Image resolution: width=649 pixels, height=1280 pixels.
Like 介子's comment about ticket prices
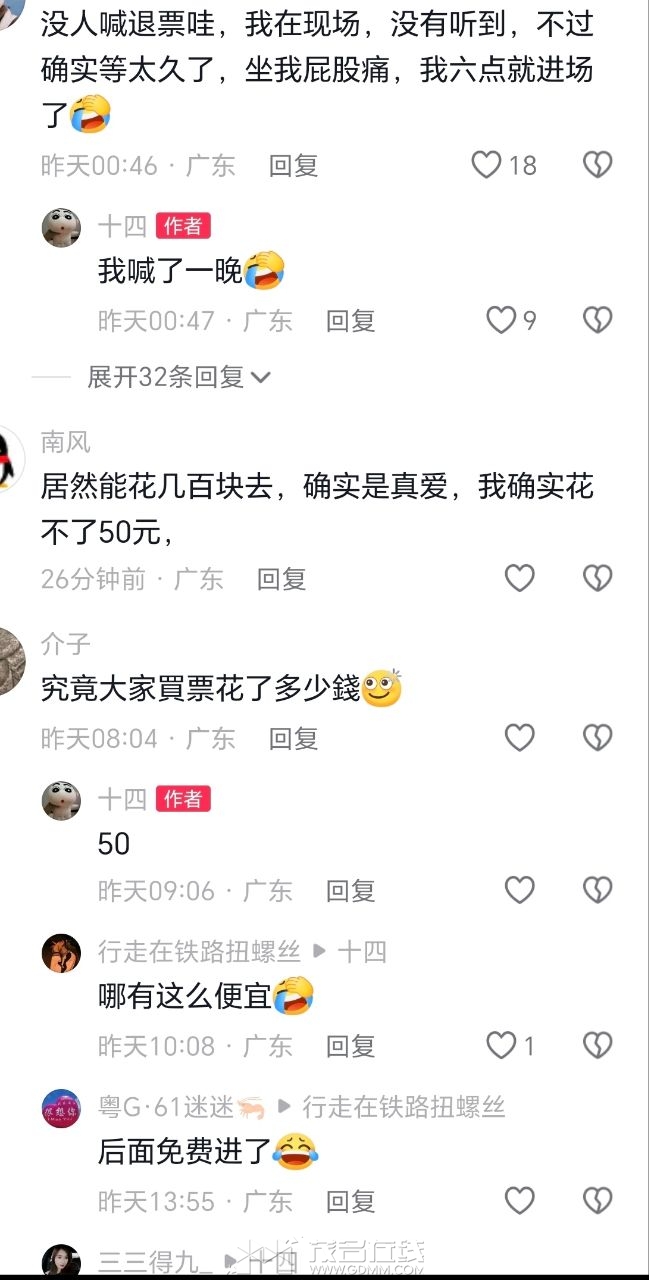519,738
